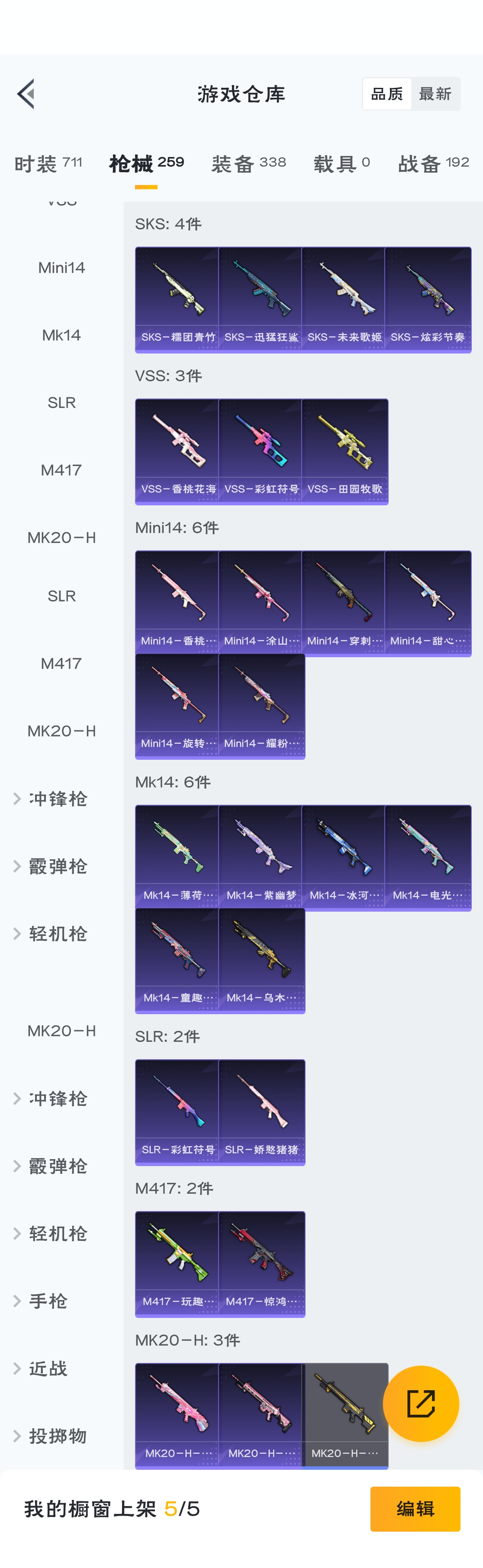Switch to the 时装 tab
Viewport: 483px width, 1568px height.
[x=48, y=163]
